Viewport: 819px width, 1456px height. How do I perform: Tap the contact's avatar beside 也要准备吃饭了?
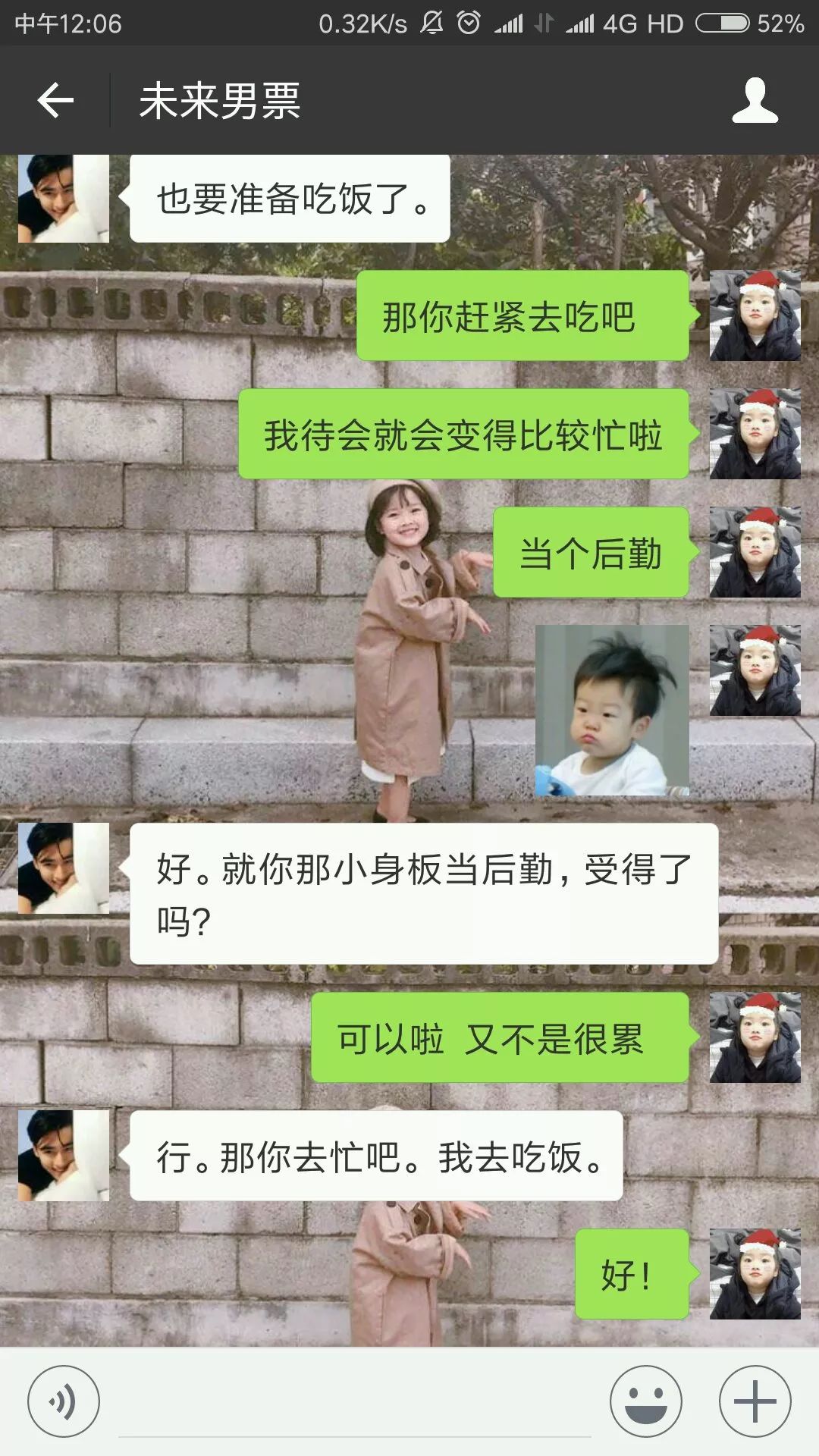pyautogui.click(x=64, y=199)
